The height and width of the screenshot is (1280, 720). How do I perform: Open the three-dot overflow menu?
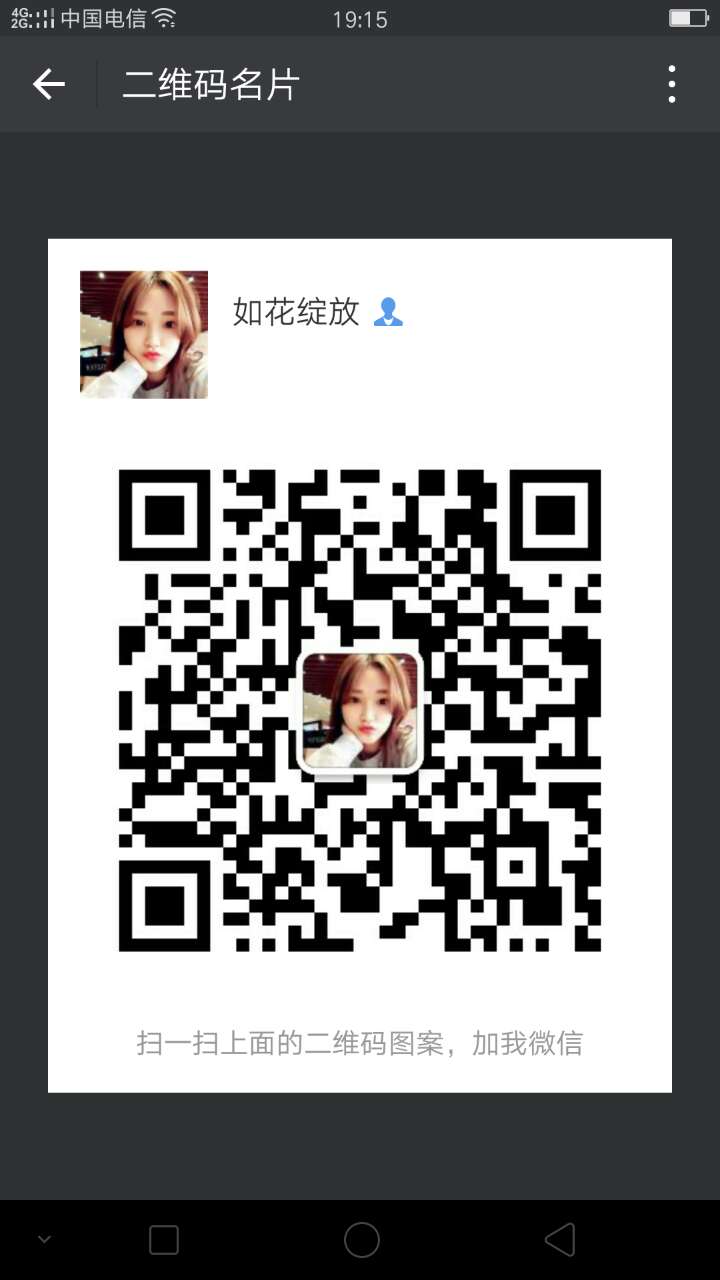click(x=672, y=85)
